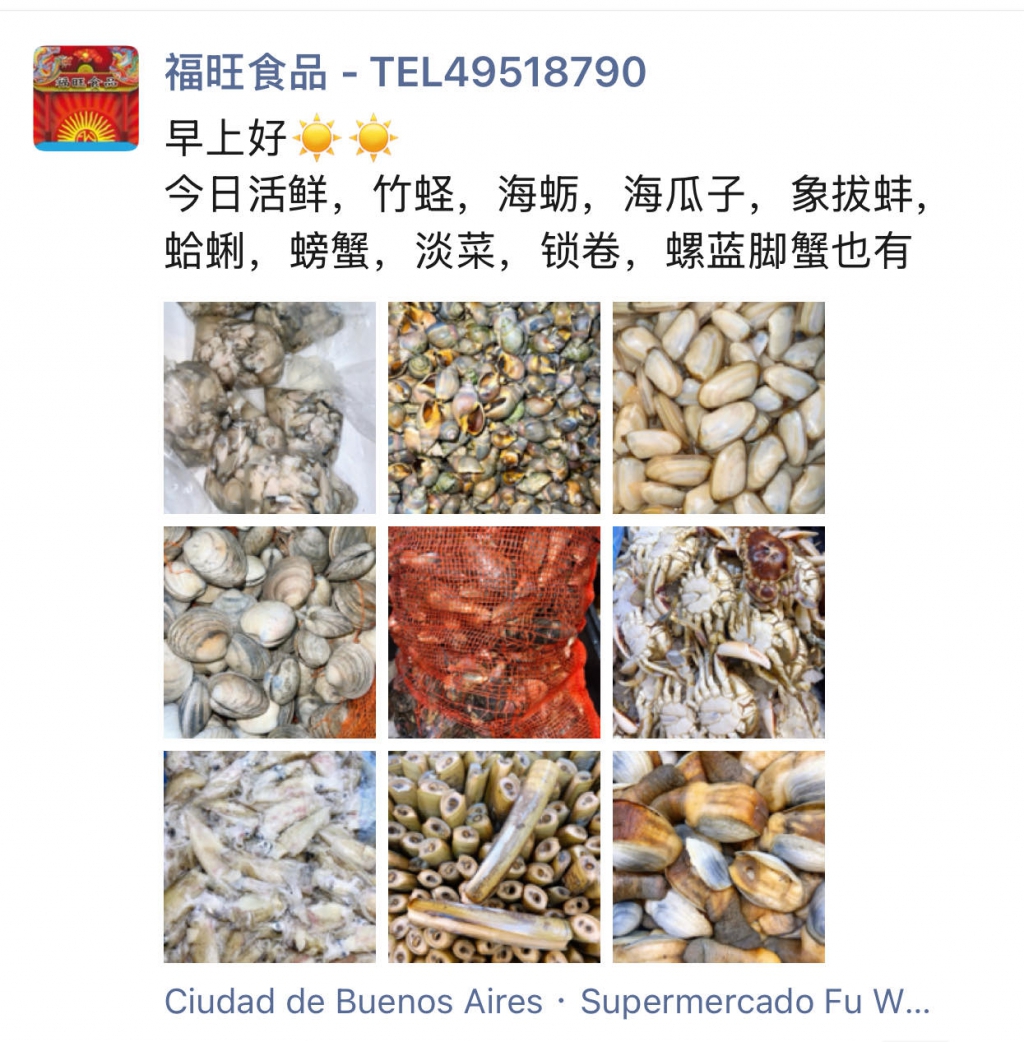Open the pale clams photo tile
1024x1042 pixels.
718,408
